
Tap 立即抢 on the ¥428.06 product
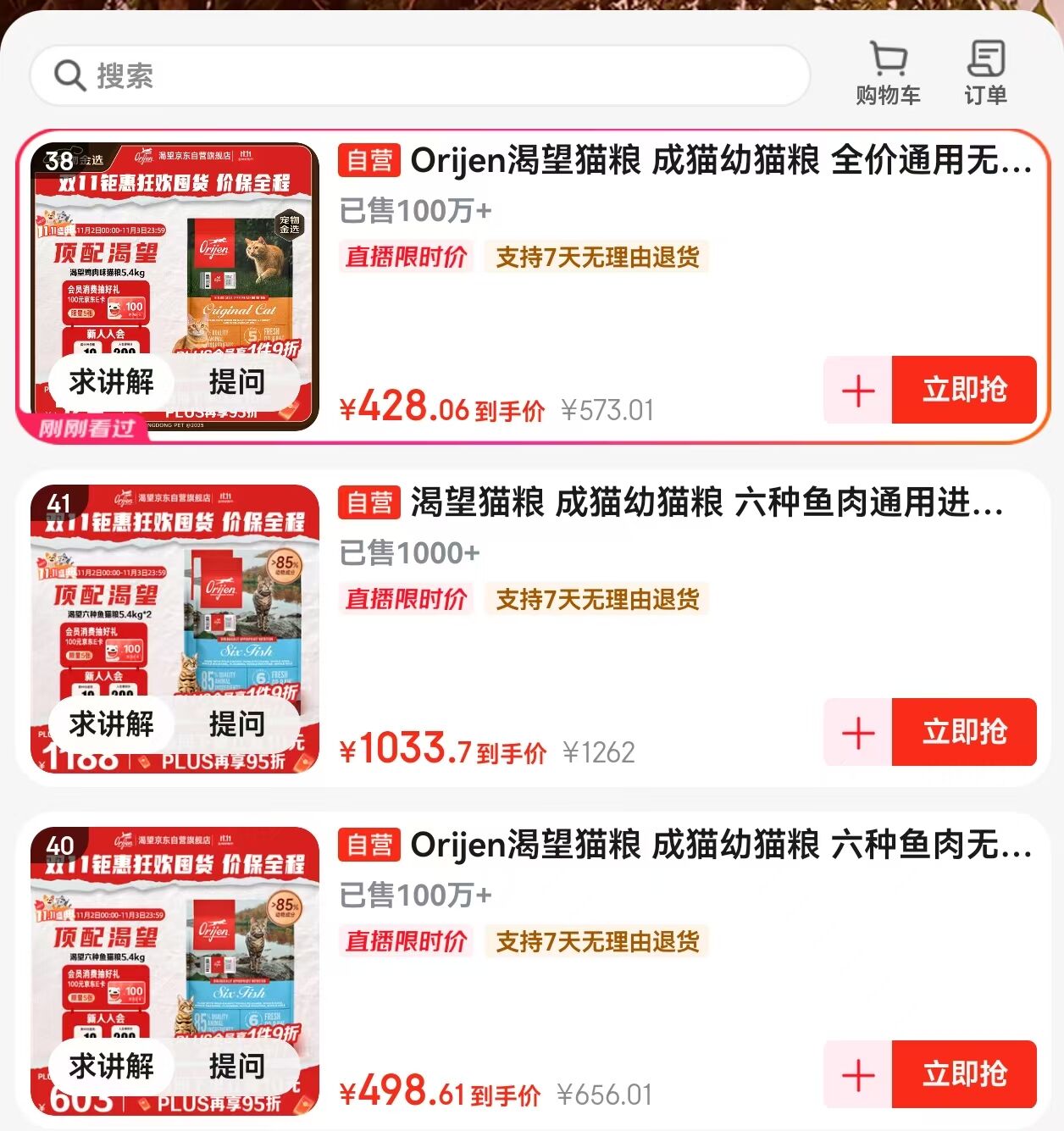coord(964,391)
